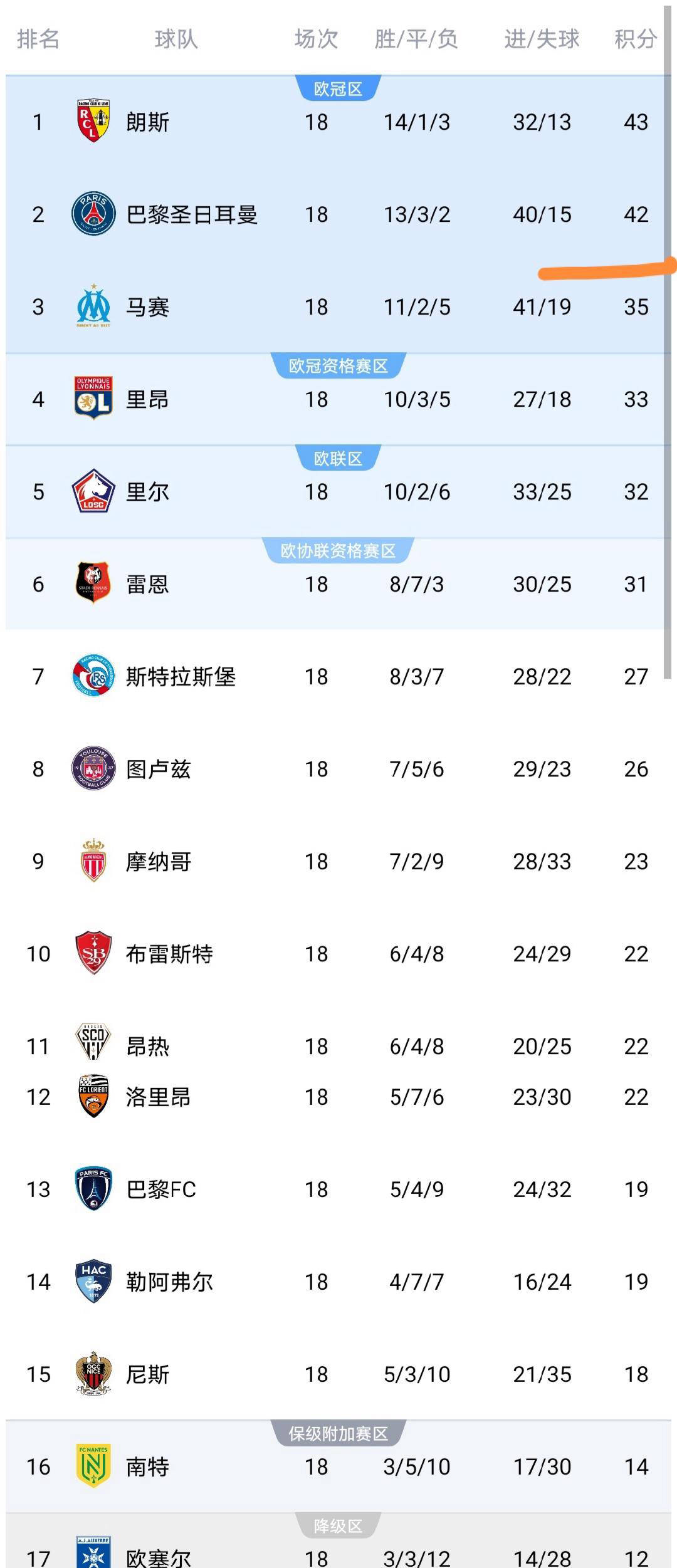Open the 洛里昂 team row
Image resolution: width=677 pixels, height=1568 pixels.
[x=158, y=1097]
